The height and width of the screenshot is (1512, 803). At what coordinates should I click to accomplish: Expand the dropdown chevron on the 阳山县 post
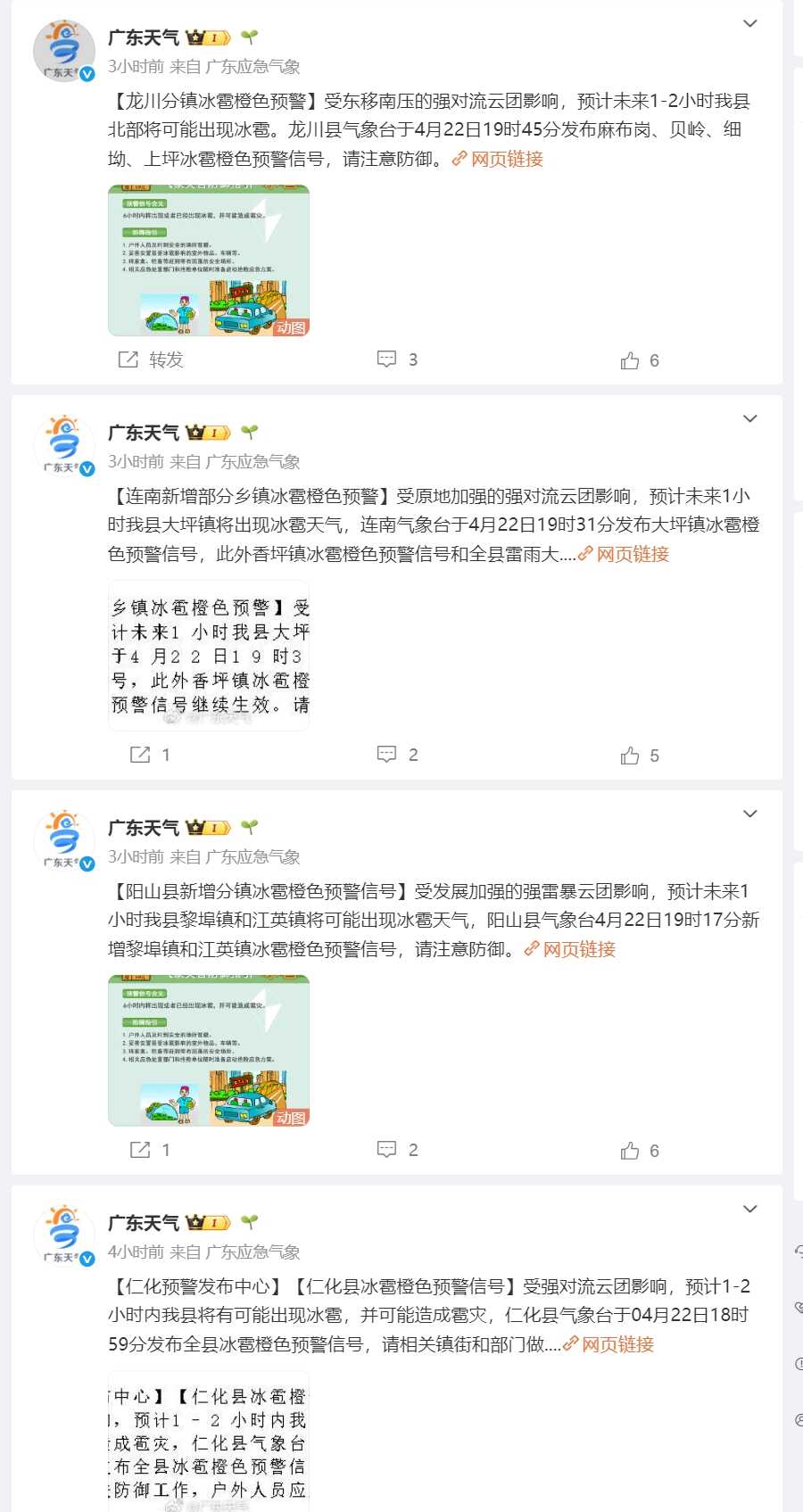pos(749,814)
